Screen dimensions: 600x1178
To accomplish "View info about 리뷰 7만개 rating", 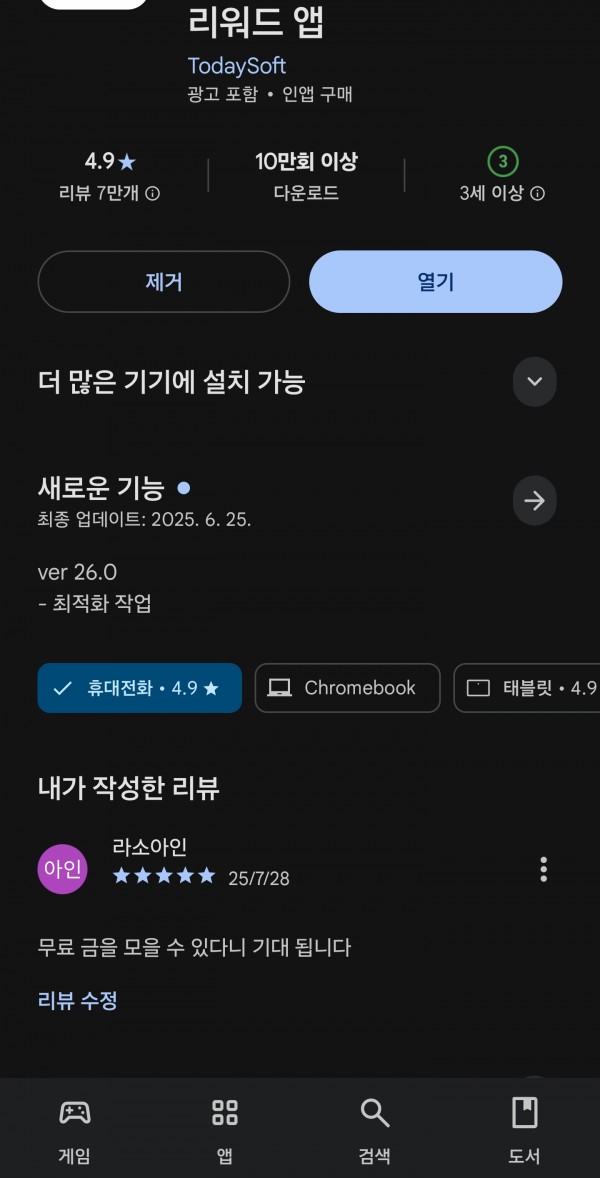I will tap(152, 194).
